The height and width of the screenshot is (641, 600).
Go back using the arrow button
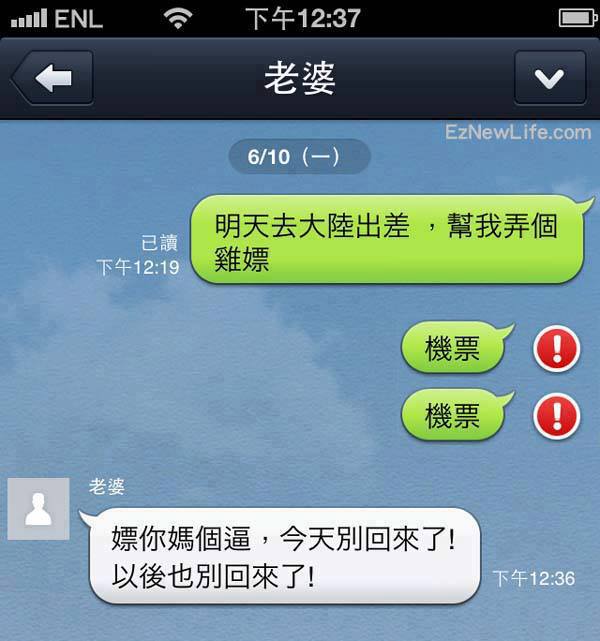[x=52, y=78]
